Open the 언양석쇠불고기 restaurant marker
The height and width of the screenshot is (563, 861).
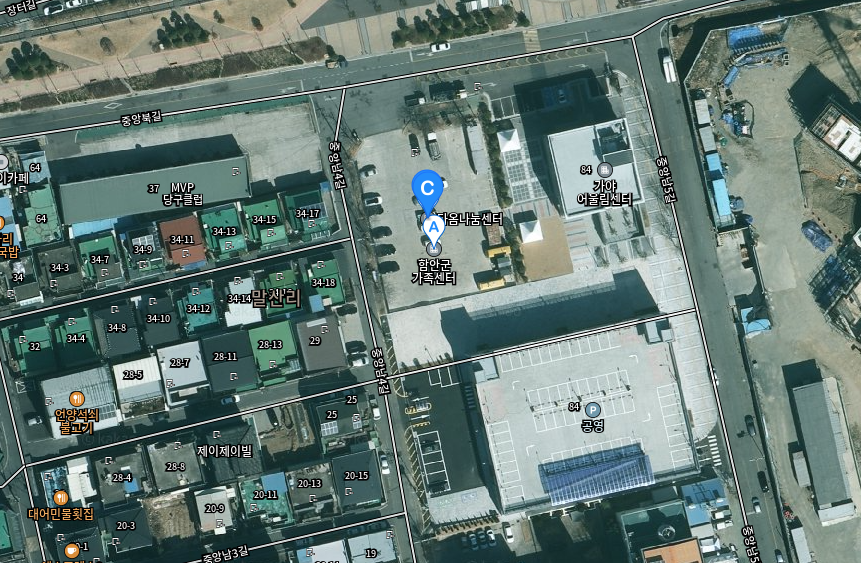coord(75,398)
